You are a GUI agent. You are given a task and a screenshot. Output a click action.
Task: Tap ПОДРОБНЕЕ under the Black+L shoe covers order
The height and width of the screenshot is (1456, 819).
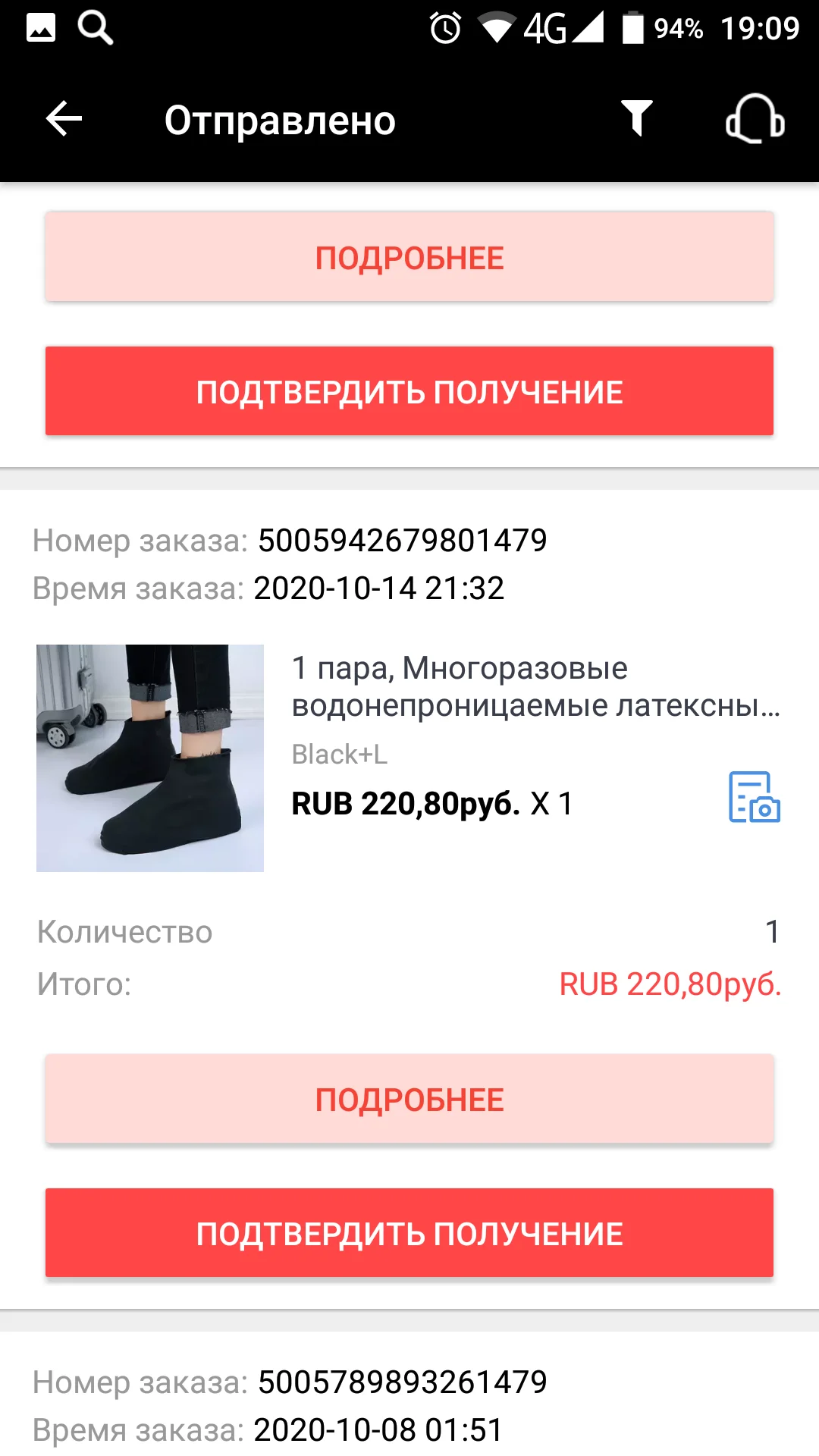[409, 1099]
